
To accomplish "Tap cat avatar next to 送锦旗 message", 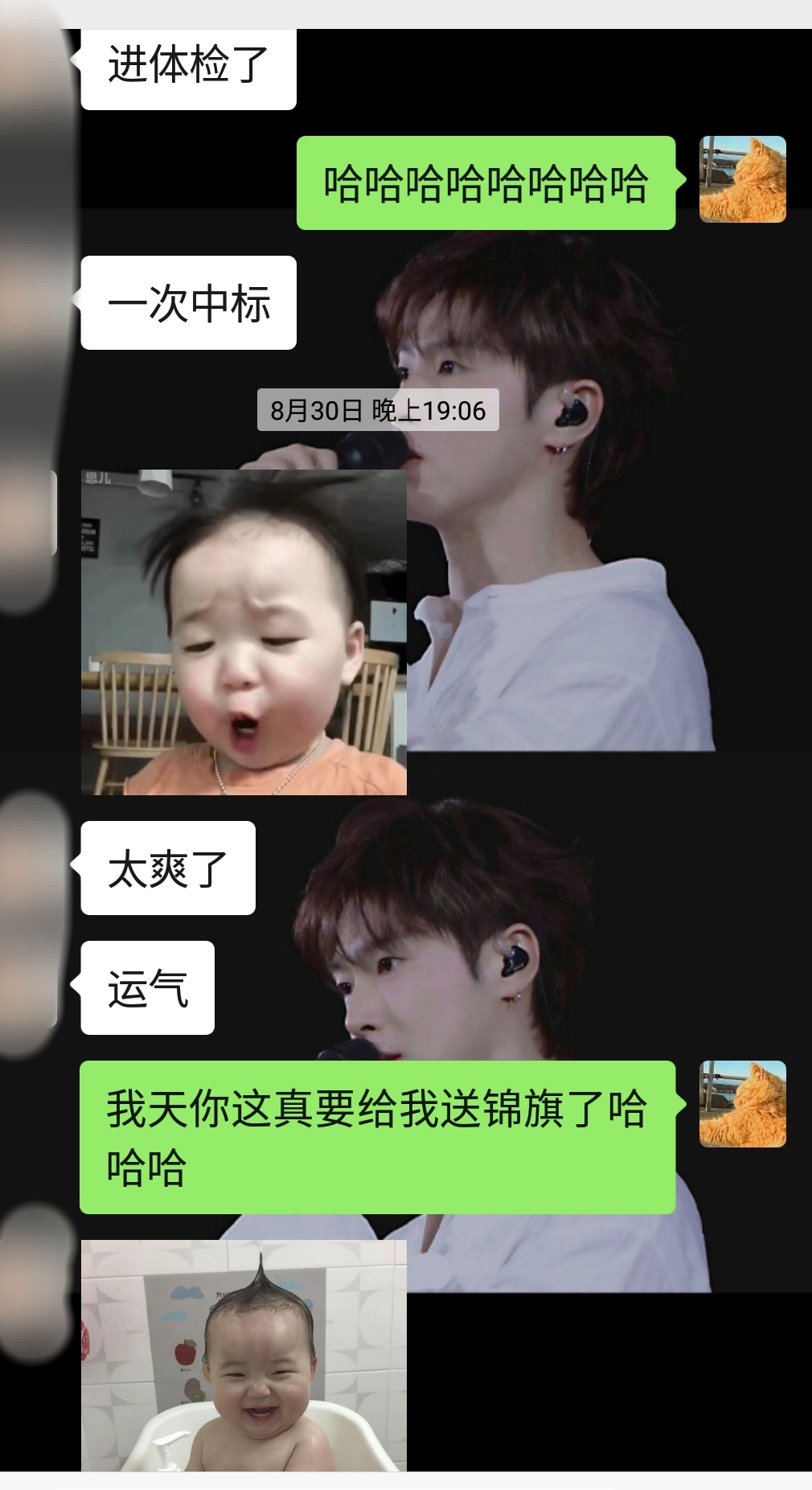I will (x=742, y=1104).
